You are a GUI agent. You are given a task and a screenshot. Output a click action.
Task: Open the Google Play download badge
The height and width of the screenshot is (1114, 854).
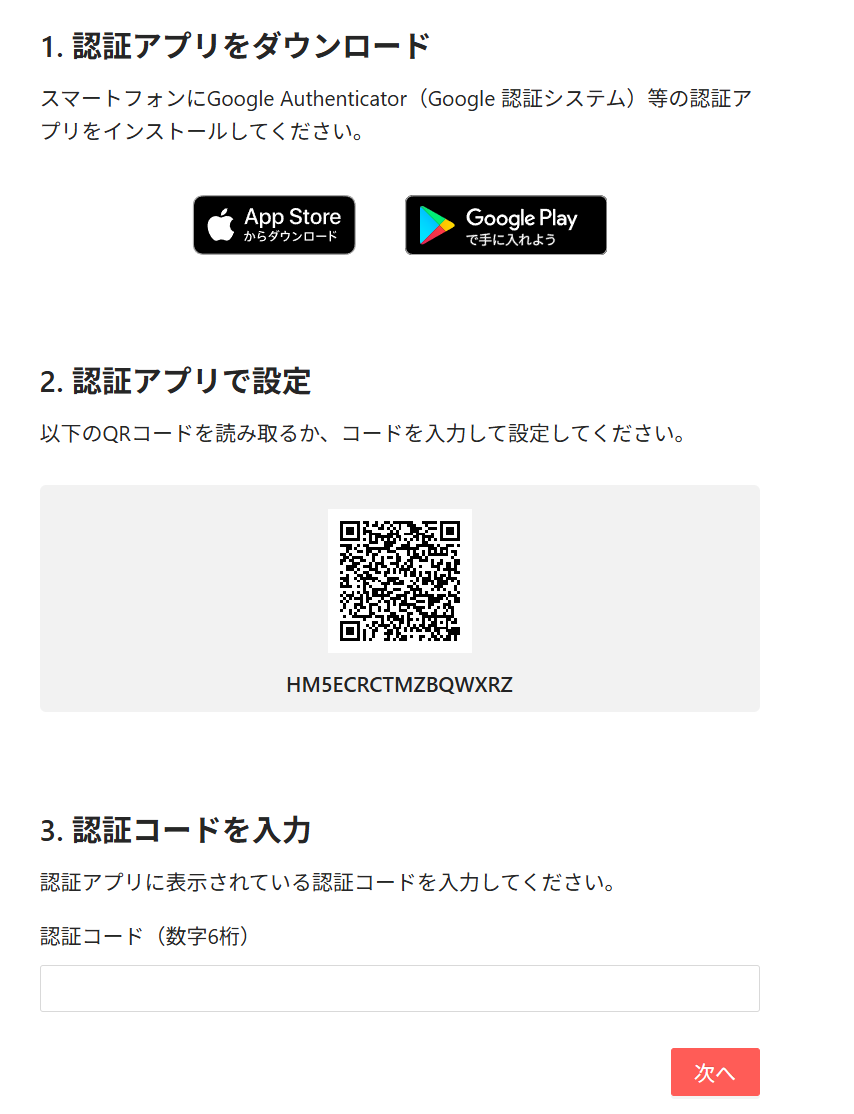(x=506, y=225)
